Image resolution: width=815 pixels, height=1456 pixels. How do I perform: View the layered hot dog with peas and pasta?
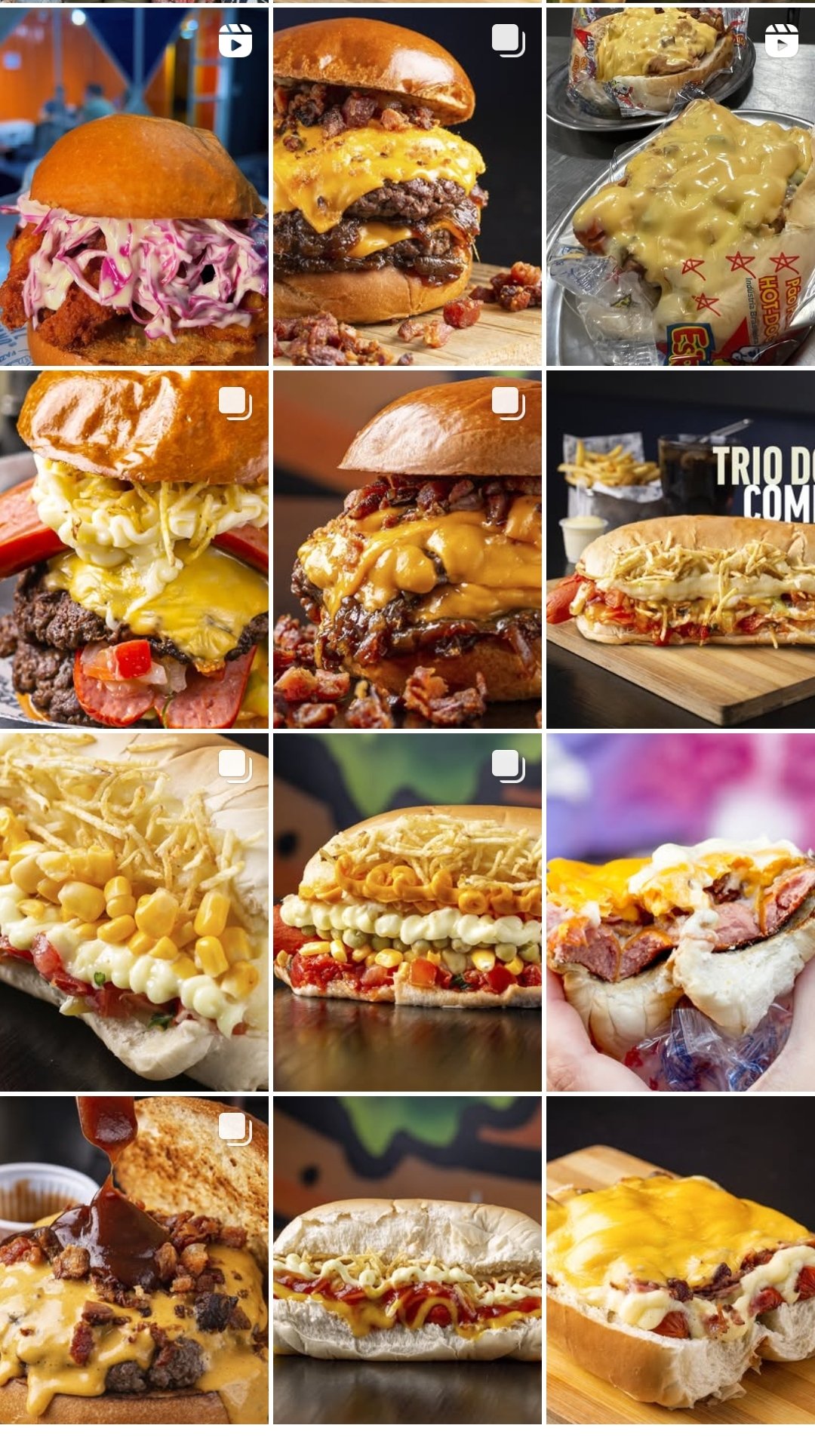click(x=407, y=913)
